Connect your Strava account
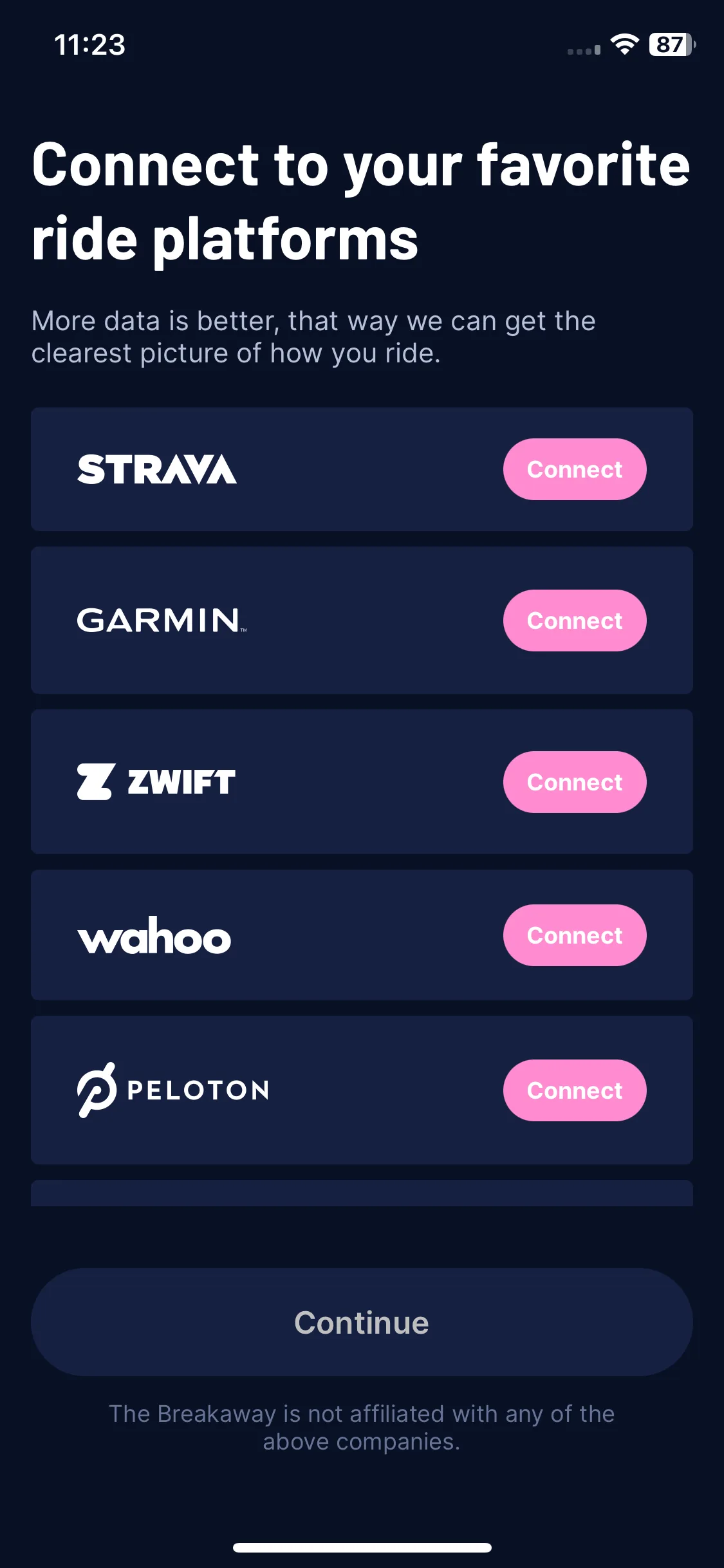This screenshot has width=724, height=1568. (574, 469)
